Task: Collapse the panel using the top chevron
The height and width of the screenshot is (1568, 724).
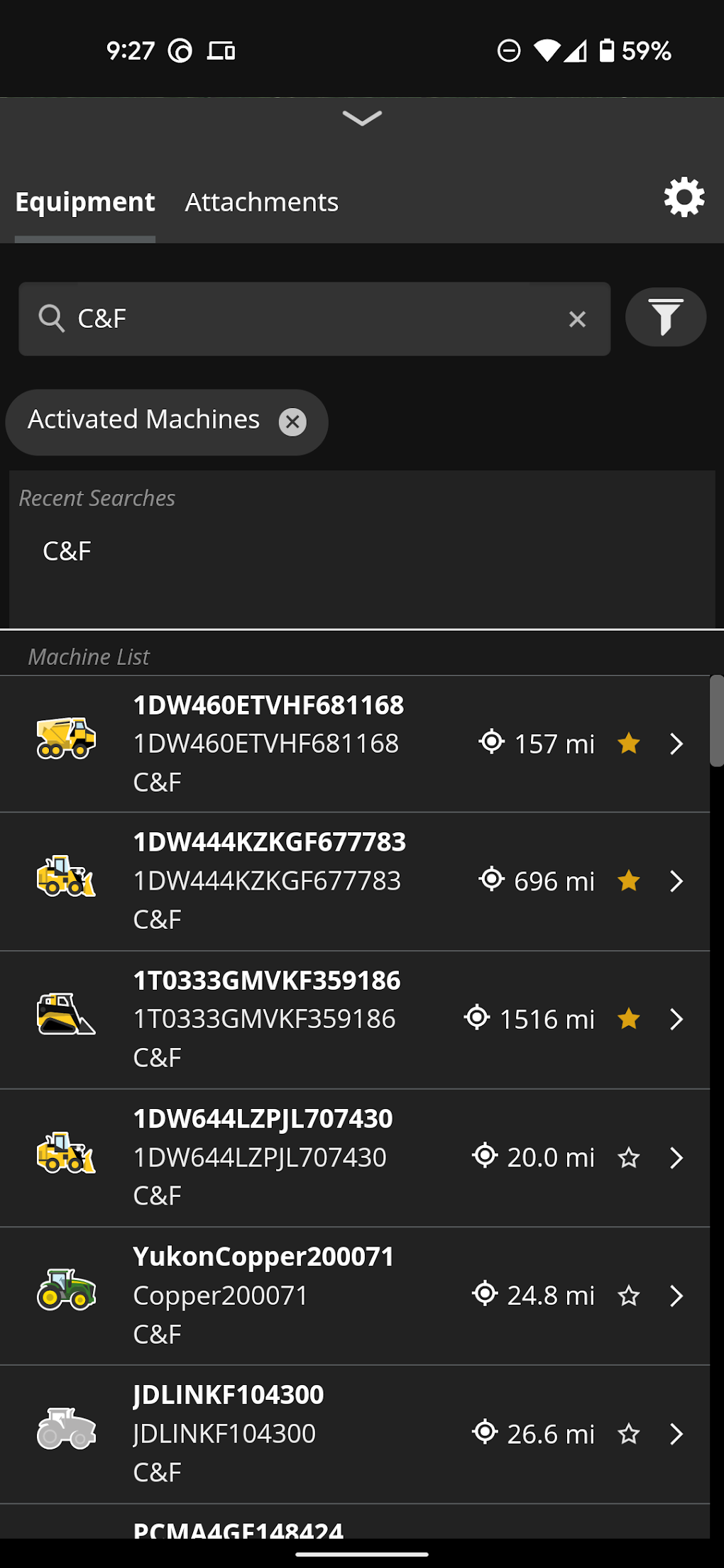Action: (x=361, y=118)
